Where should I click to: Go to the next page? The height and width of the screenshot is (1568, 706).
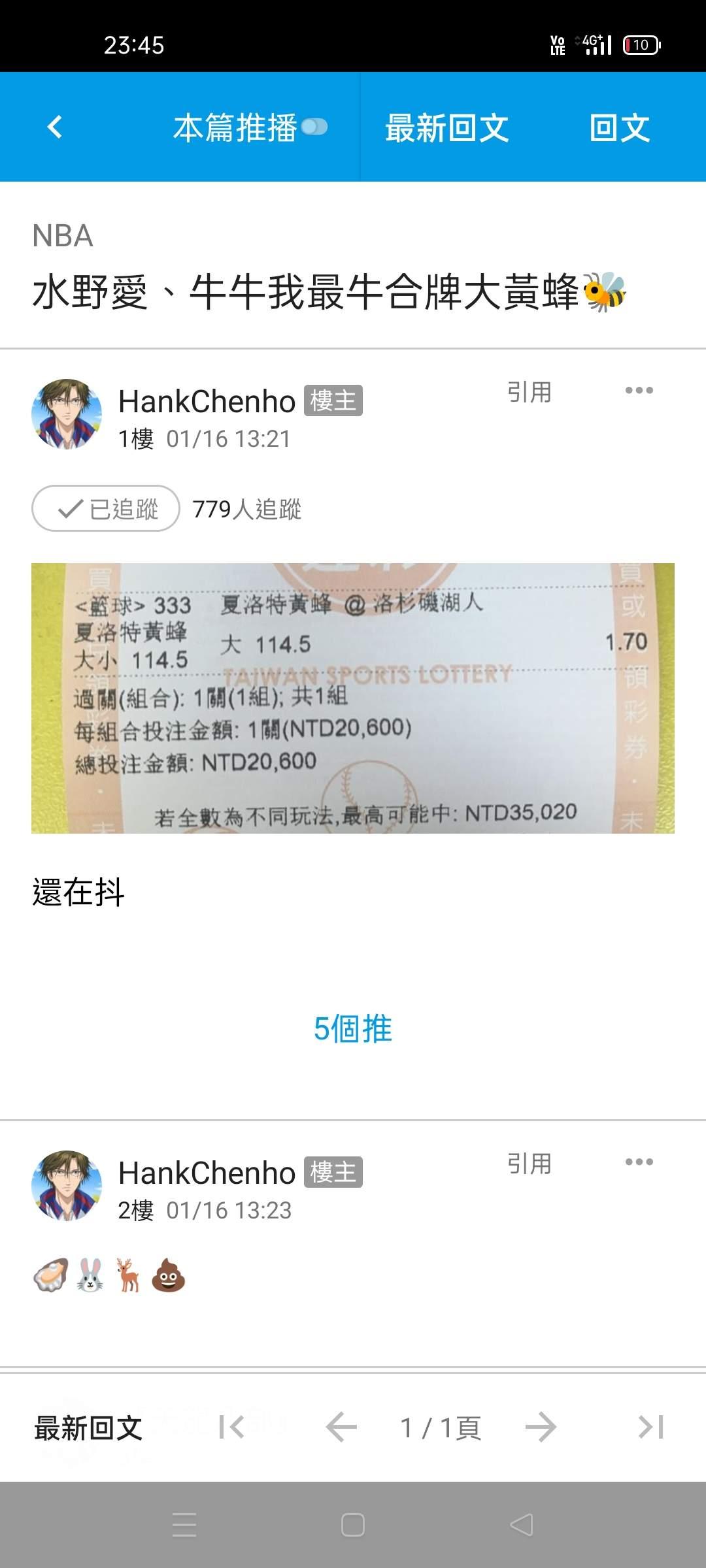[541, 1428]
